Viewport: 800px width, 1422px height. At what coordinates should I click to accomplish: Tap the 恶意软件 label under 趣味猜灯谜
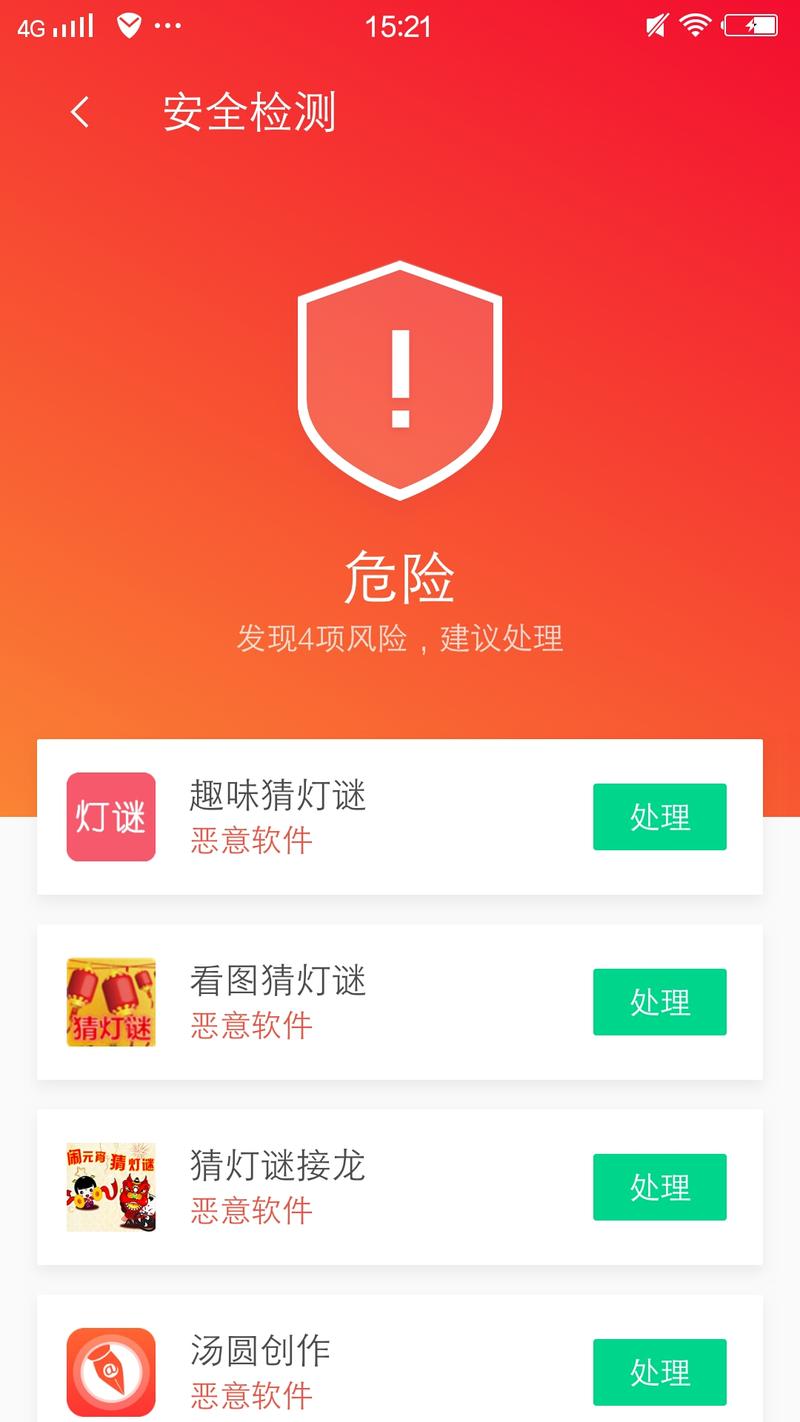[249, 841]
